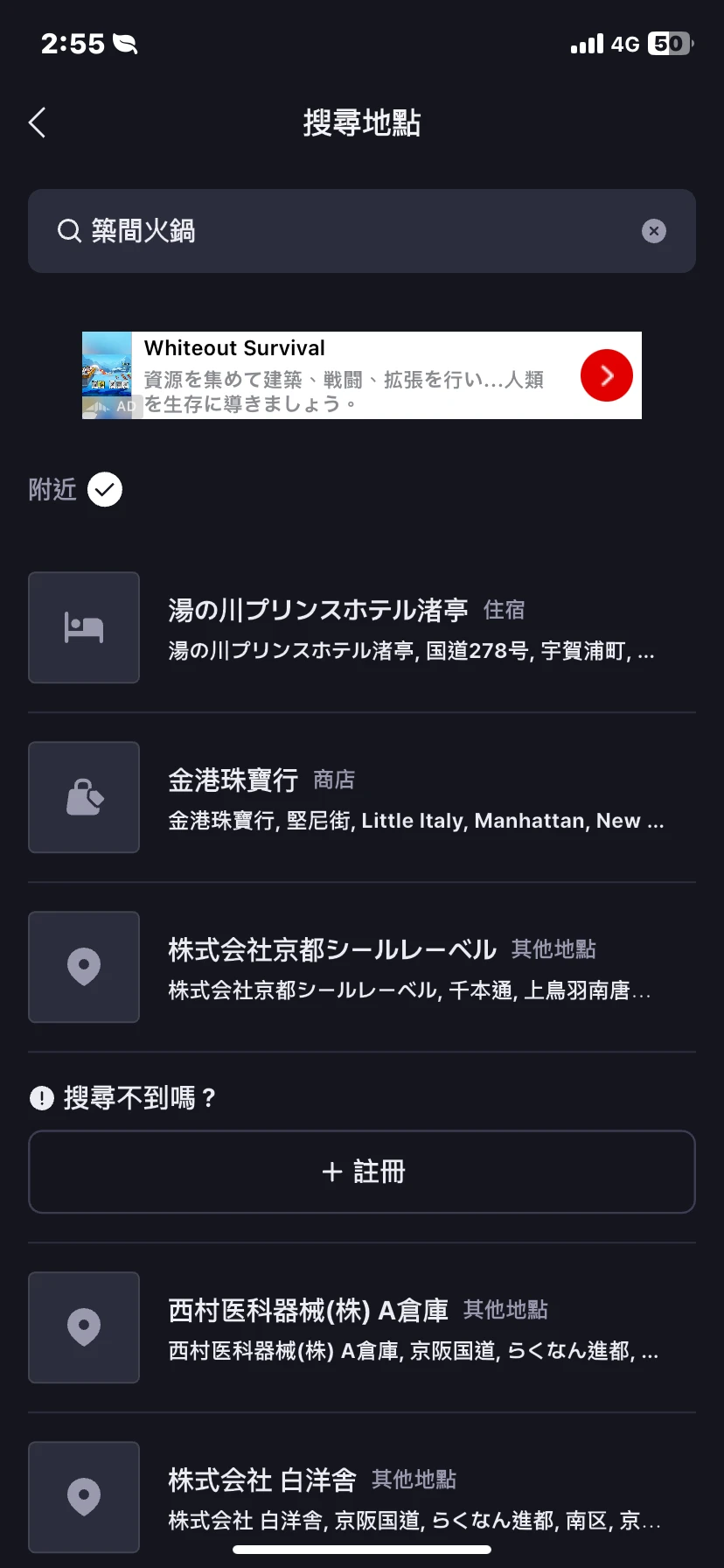Tap the search field containing 築間火鍋
This screenshot has width=724, height=1568.
point(362,231)
